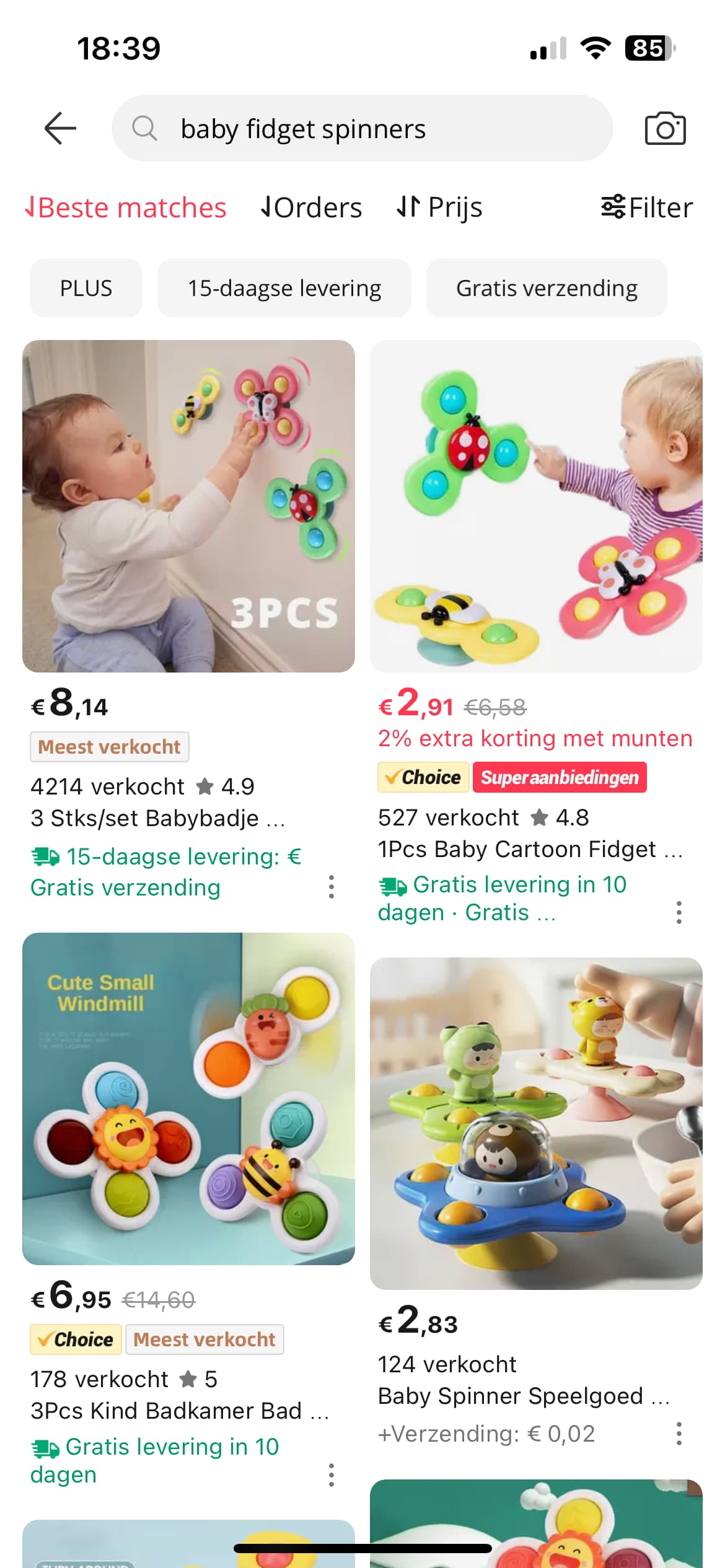Edit the baby fidget spinners search query
The width and height of the screenshot is (725, 1568).
coord(362,128)
